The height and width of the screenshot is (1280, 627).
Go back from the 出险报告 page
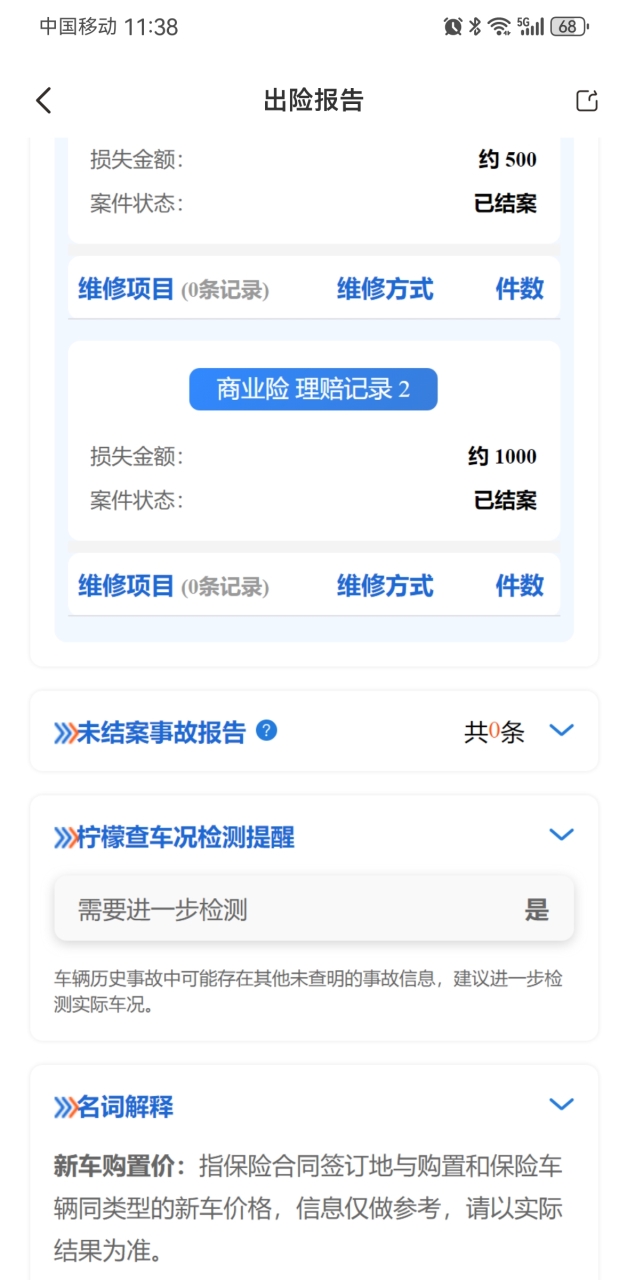(x=43, y=100)
